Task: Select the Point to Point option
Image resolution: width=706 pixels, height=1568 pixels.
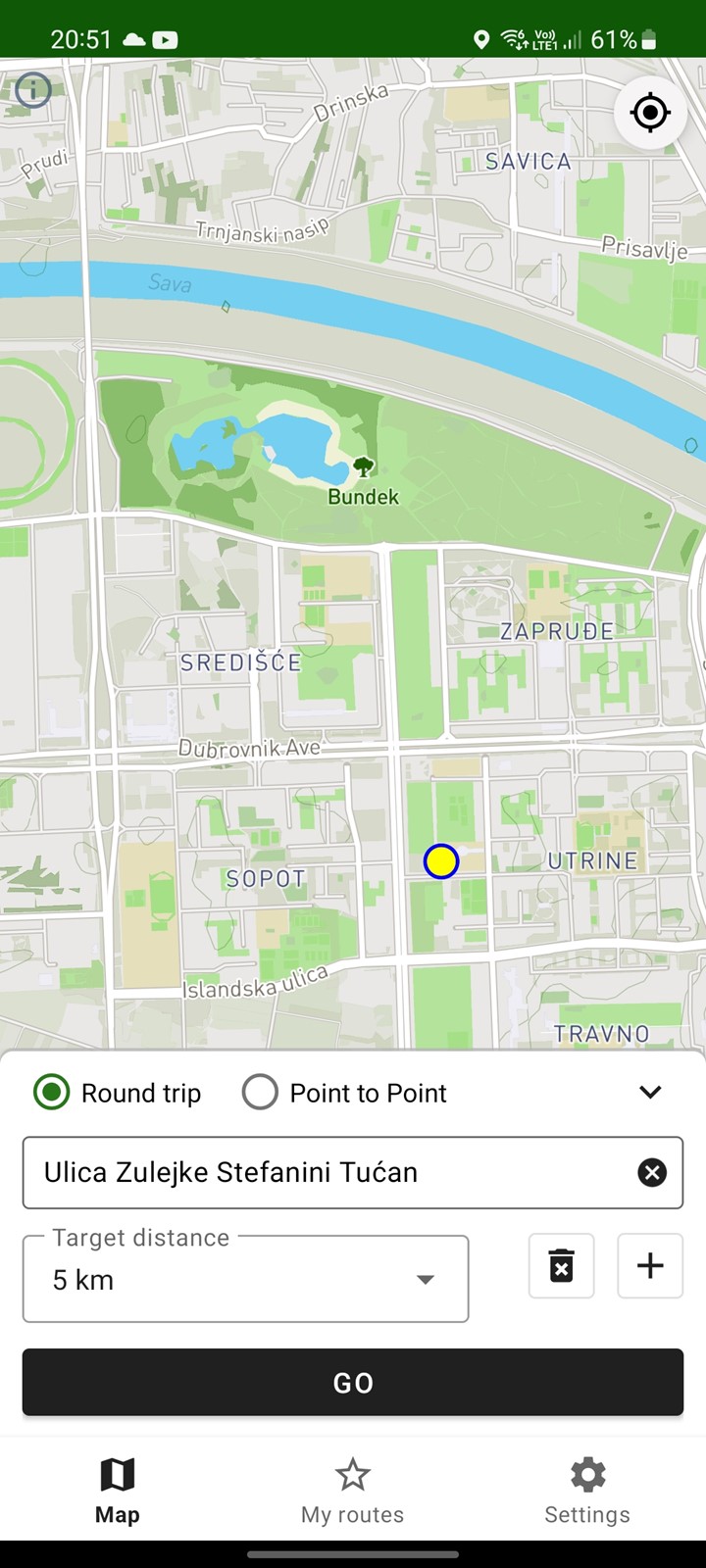Action: click(x=261, y=1092)
